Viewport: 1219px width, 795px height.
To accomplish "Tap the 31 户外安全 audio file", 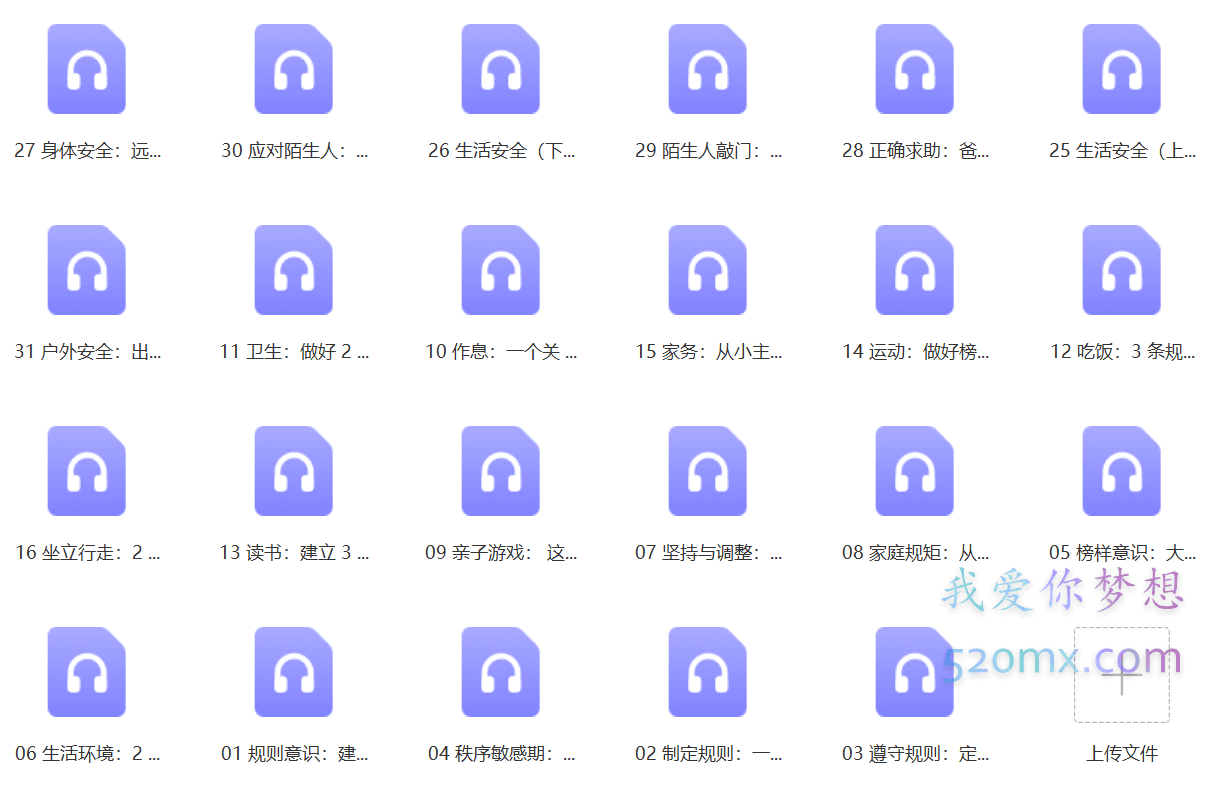I will coord(87,271).
